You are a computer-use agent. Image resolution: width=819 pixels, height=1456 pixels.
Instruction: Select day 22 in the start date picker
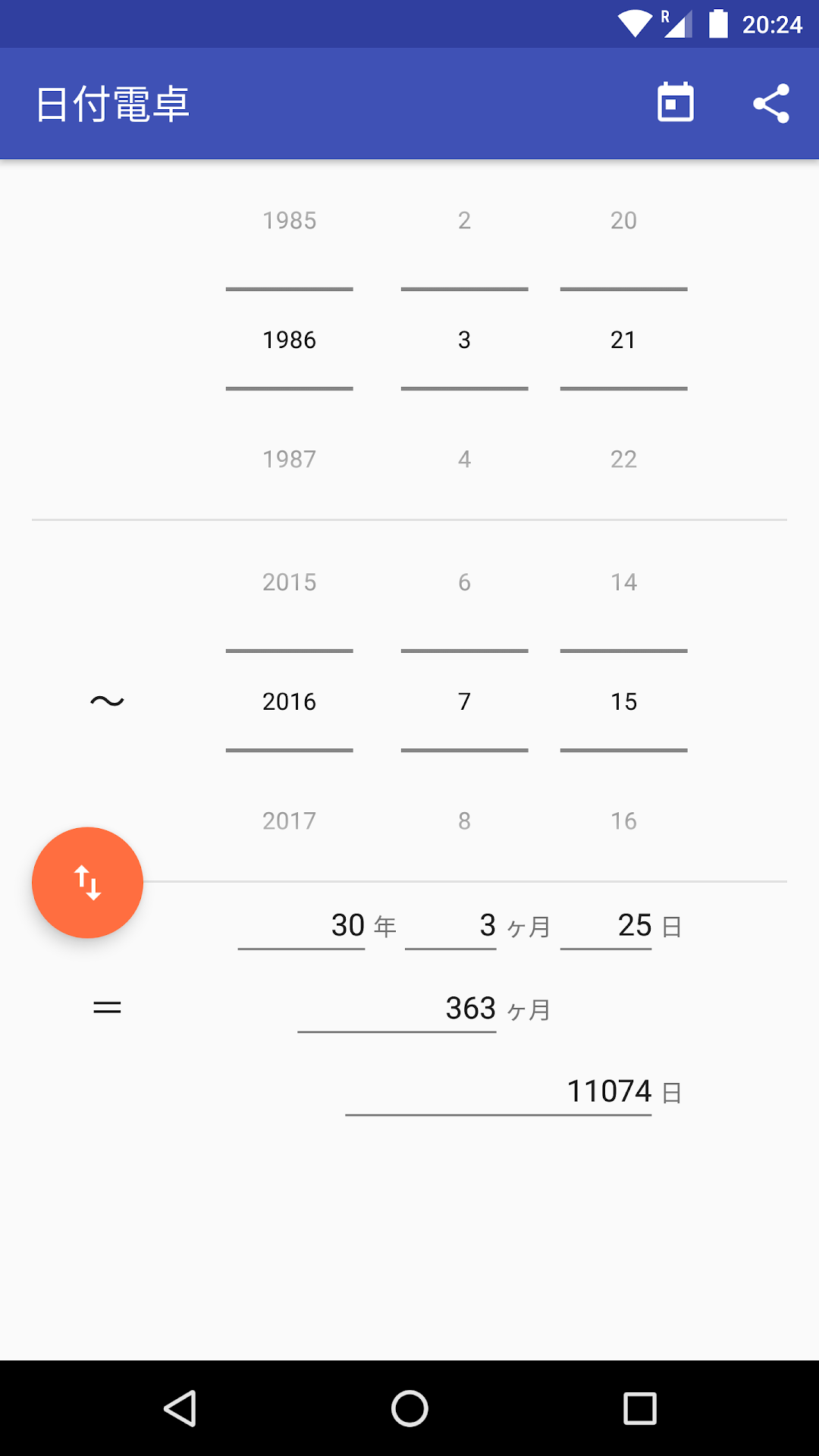[x=623, y=460]
